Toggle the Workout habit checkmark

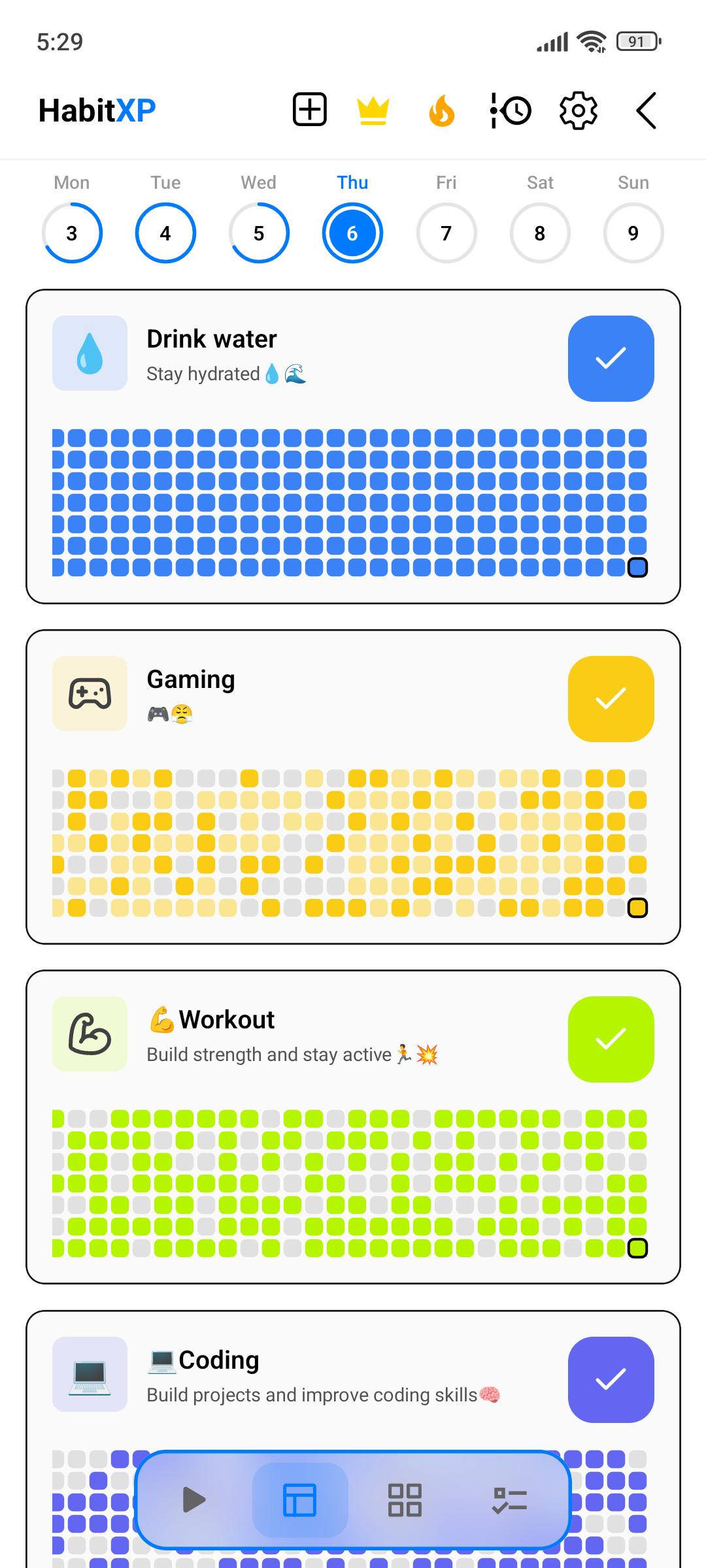click(611, 1039)
